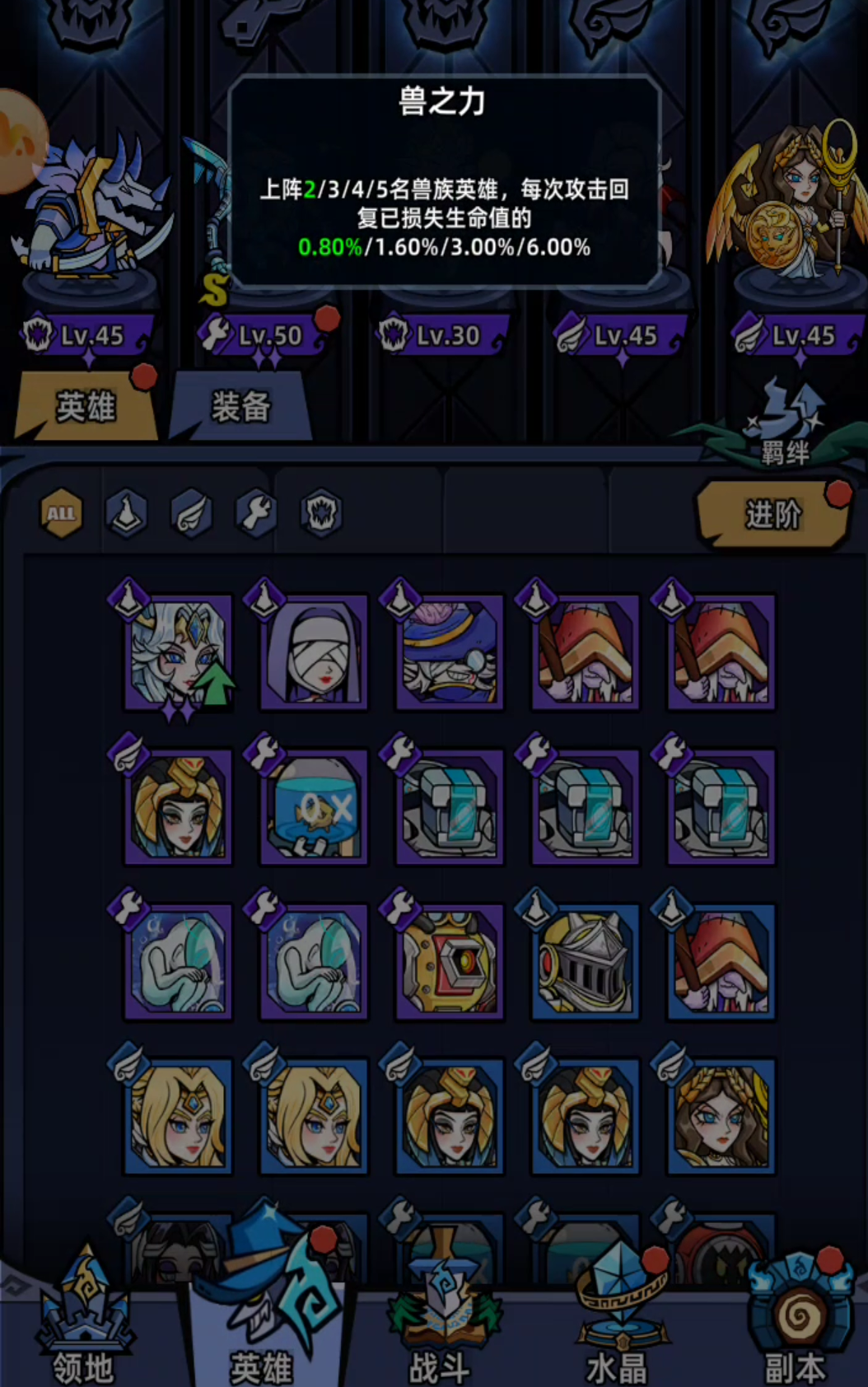Switch to the 装备 tab
The image size is (868, 1387).
click(x=240, y=407)
